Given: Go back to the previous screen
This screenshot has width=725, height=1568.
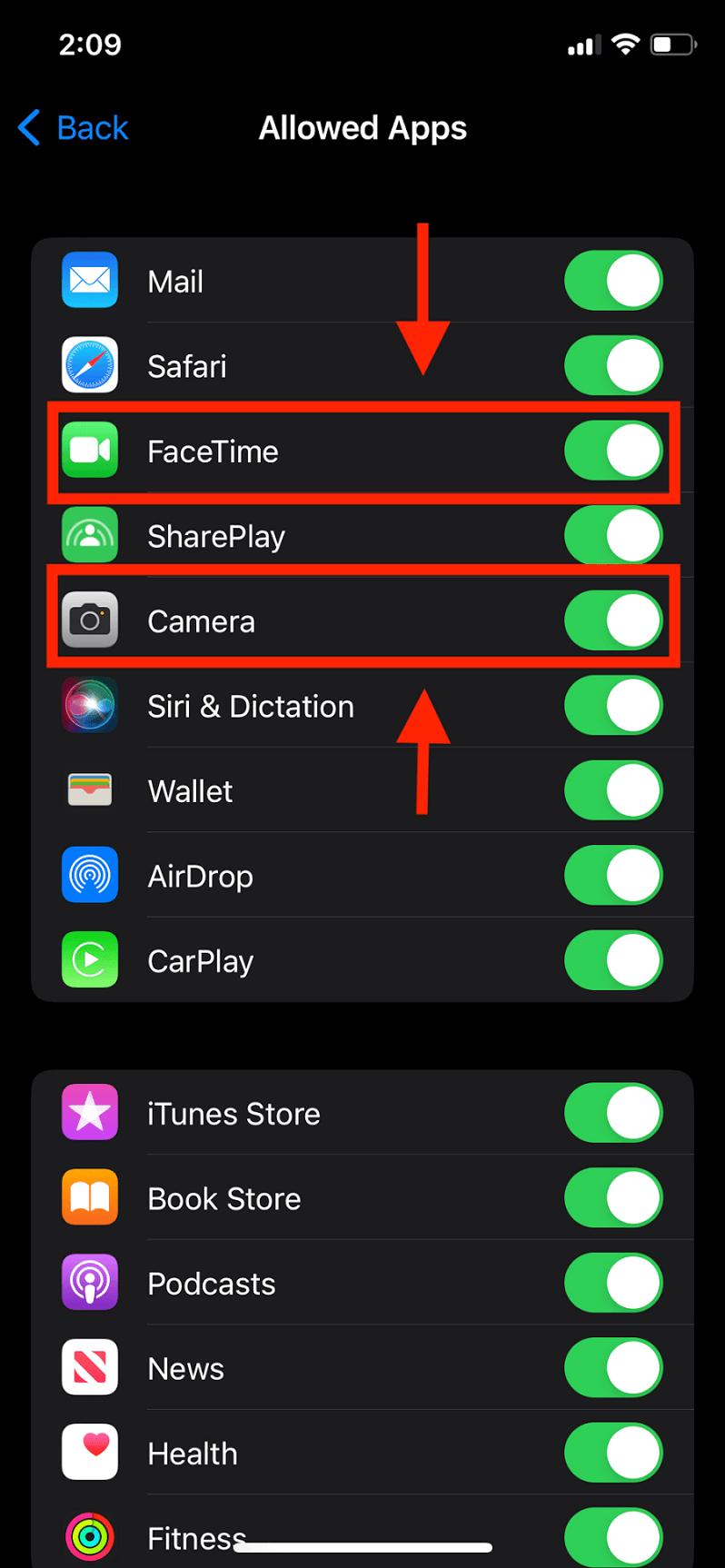Looking at the screenshot, I should [x=74, y=128].
